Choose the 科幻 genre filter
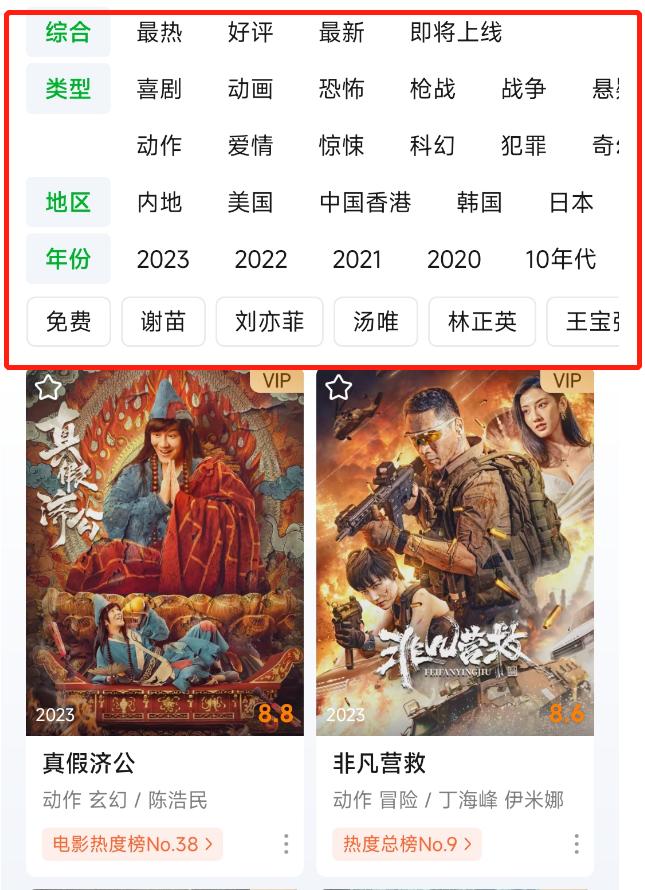Image resolution: width=645 pixels, height=890 pixels. coord(432,146)
